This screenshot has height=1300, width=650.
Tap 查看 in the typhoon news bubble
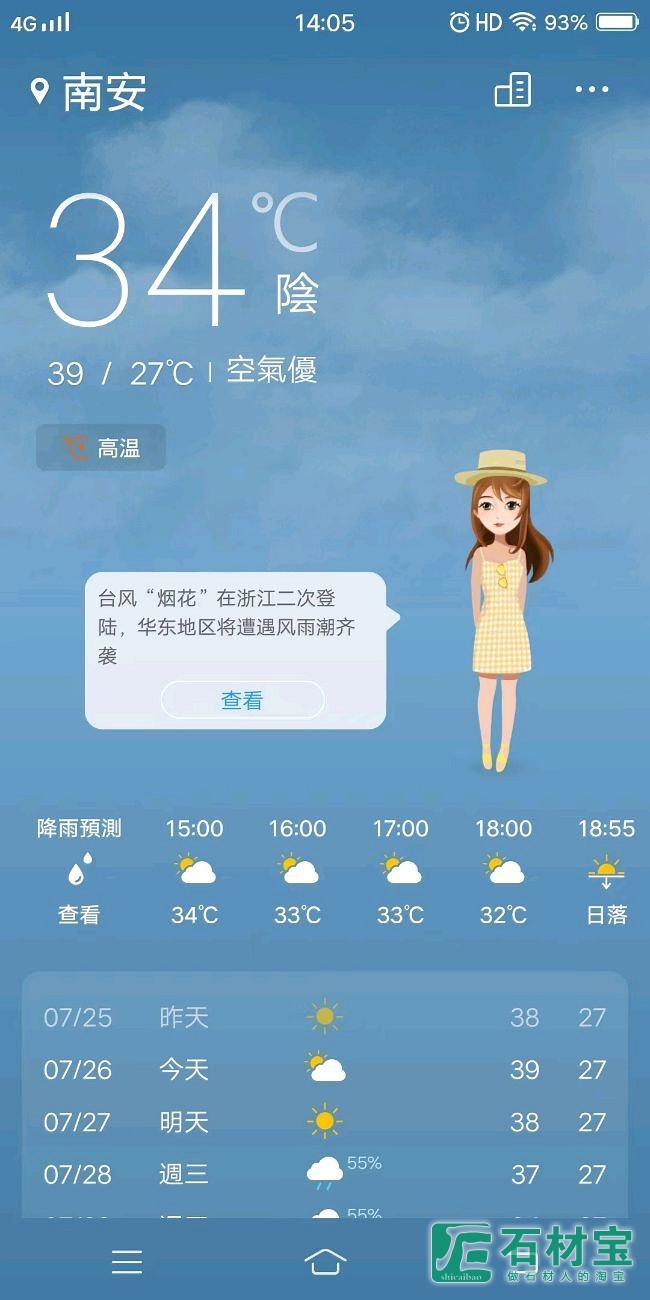242,700
